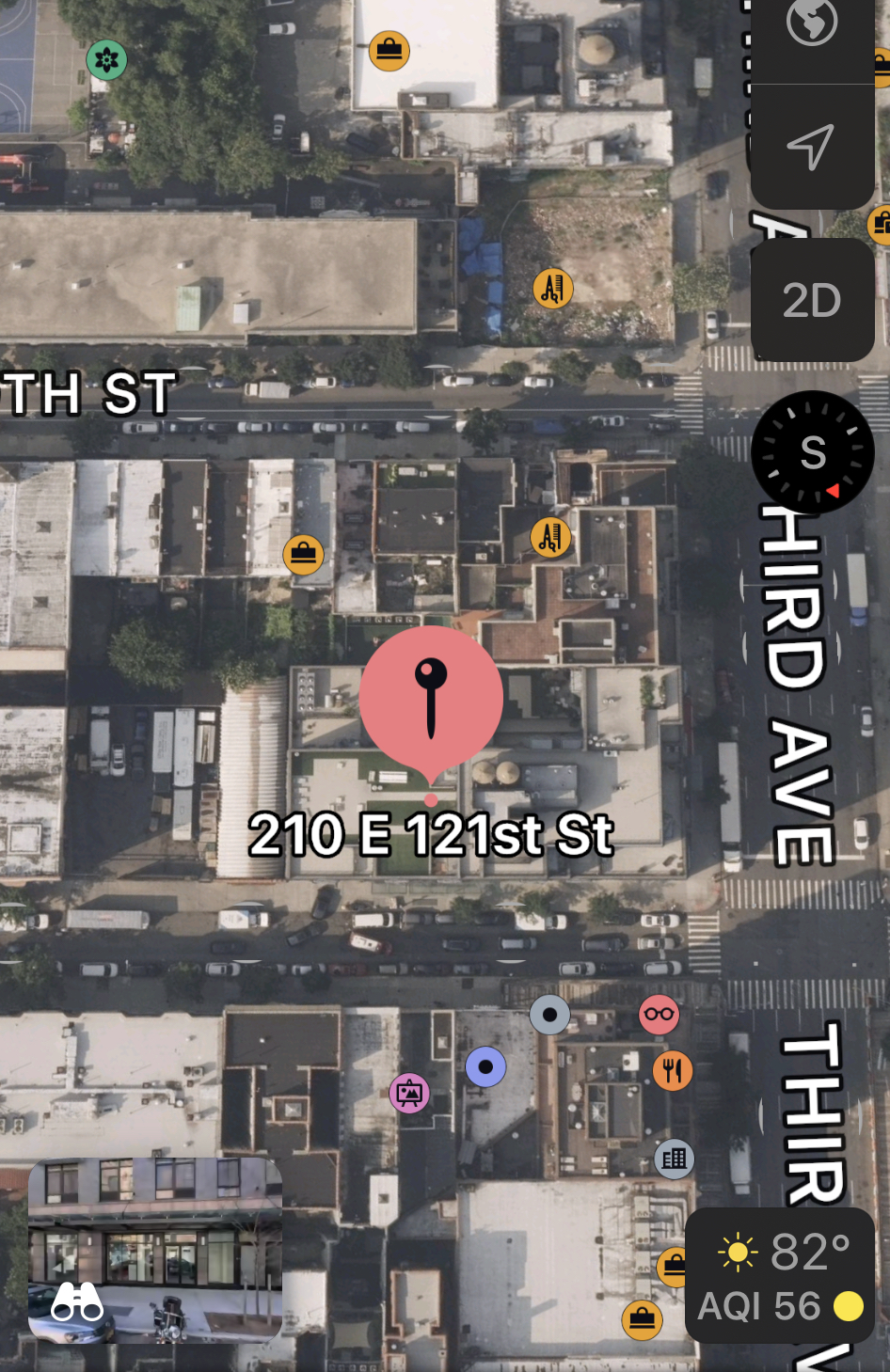
Task: Switch the map to 2D view
Action: 812,300
